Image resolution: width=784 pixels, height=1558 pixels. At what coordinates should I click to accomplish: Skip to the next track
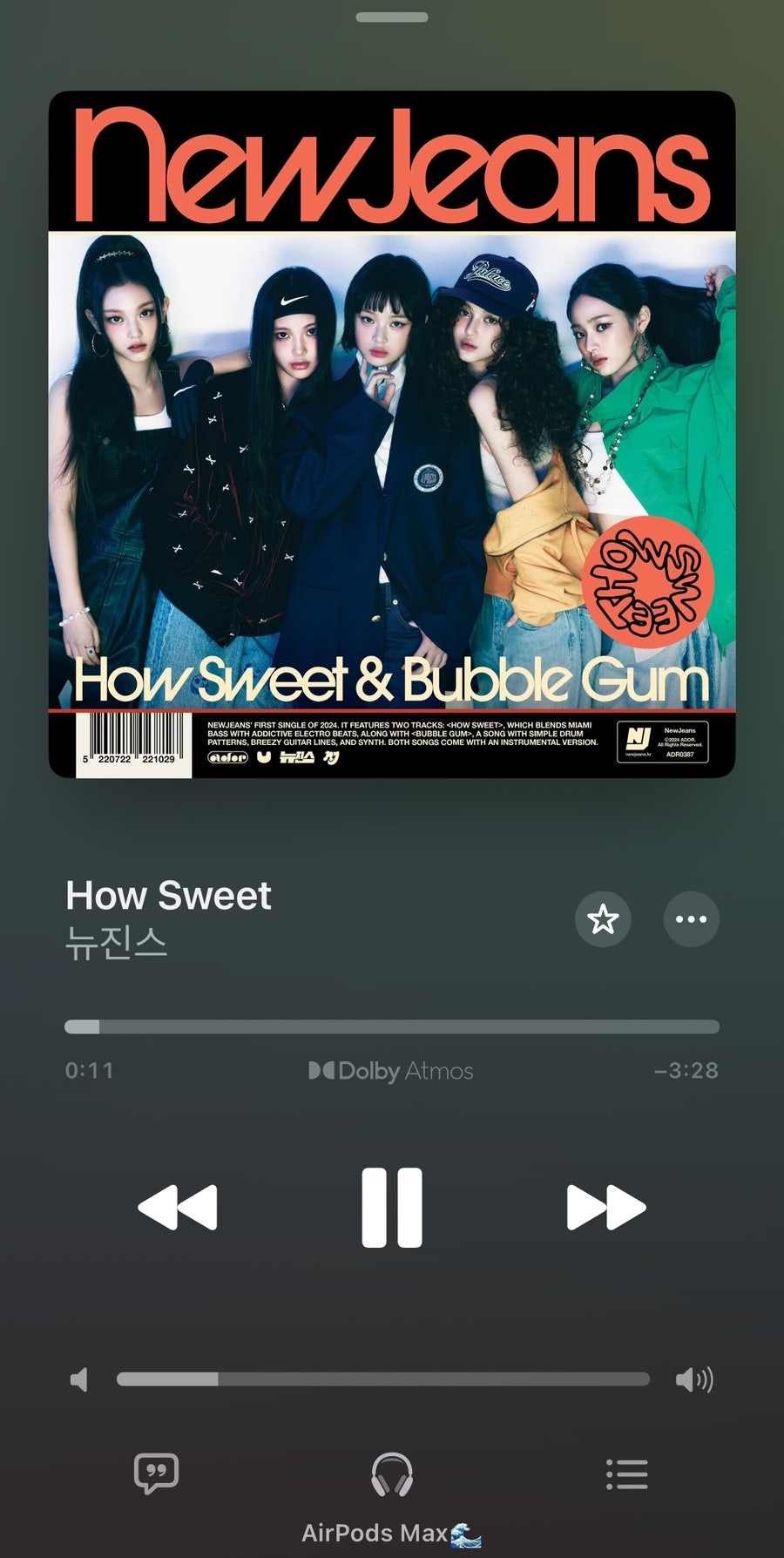pos(606,1207)
